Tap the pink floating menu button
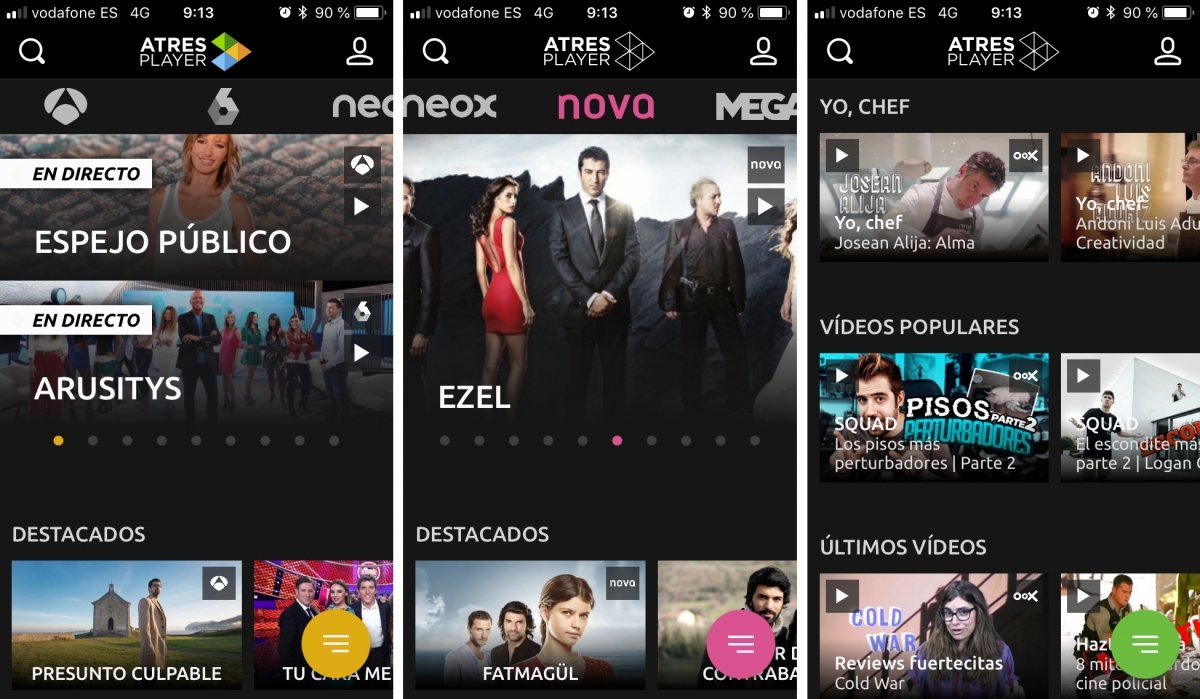The image size is (1200, 699). click(x=740, y=644)
